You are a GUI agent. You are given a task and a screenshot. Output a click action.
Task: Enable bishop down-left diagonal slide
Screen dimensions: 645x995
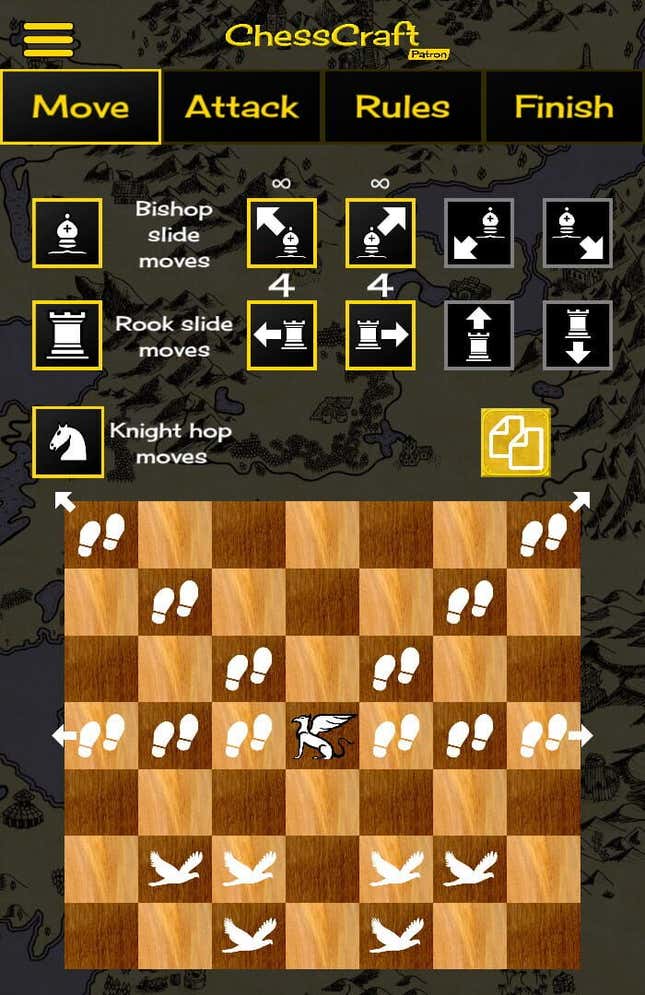[x=479, y=233]
